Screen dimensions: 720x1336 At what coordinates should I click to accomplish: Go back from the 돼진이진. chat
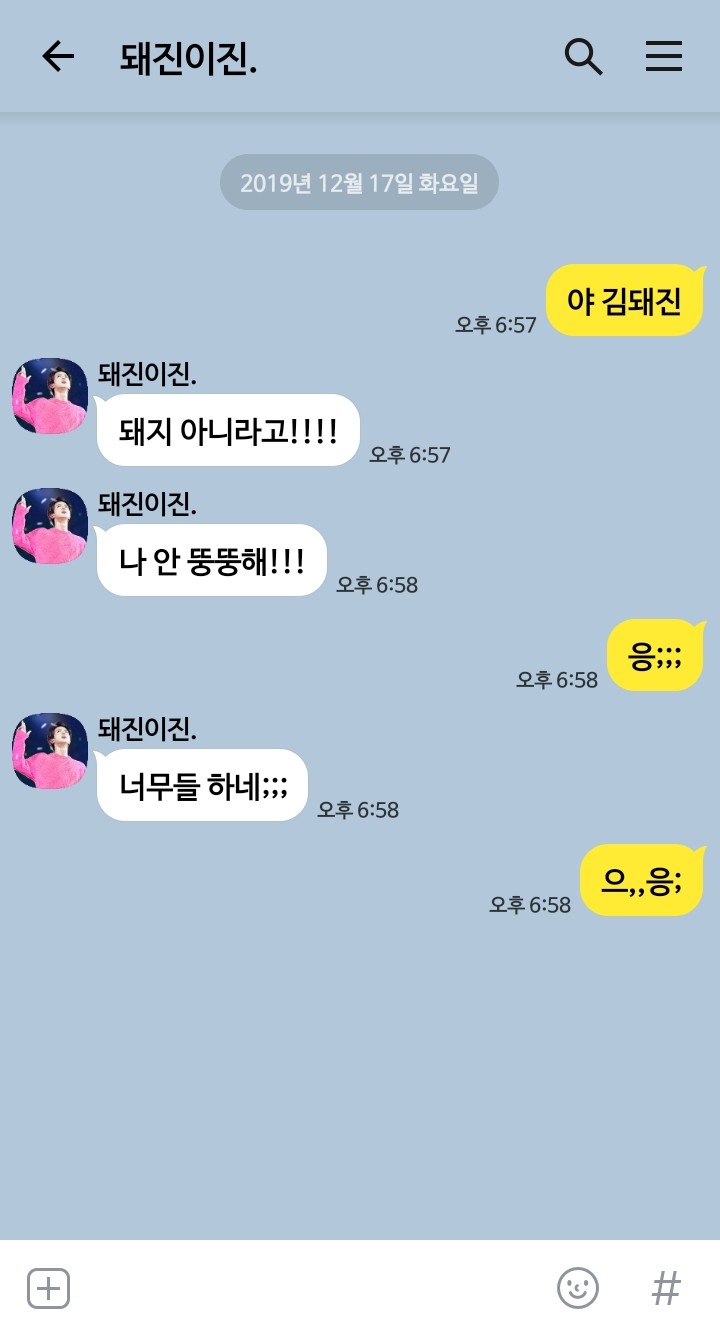click(58, 57)
